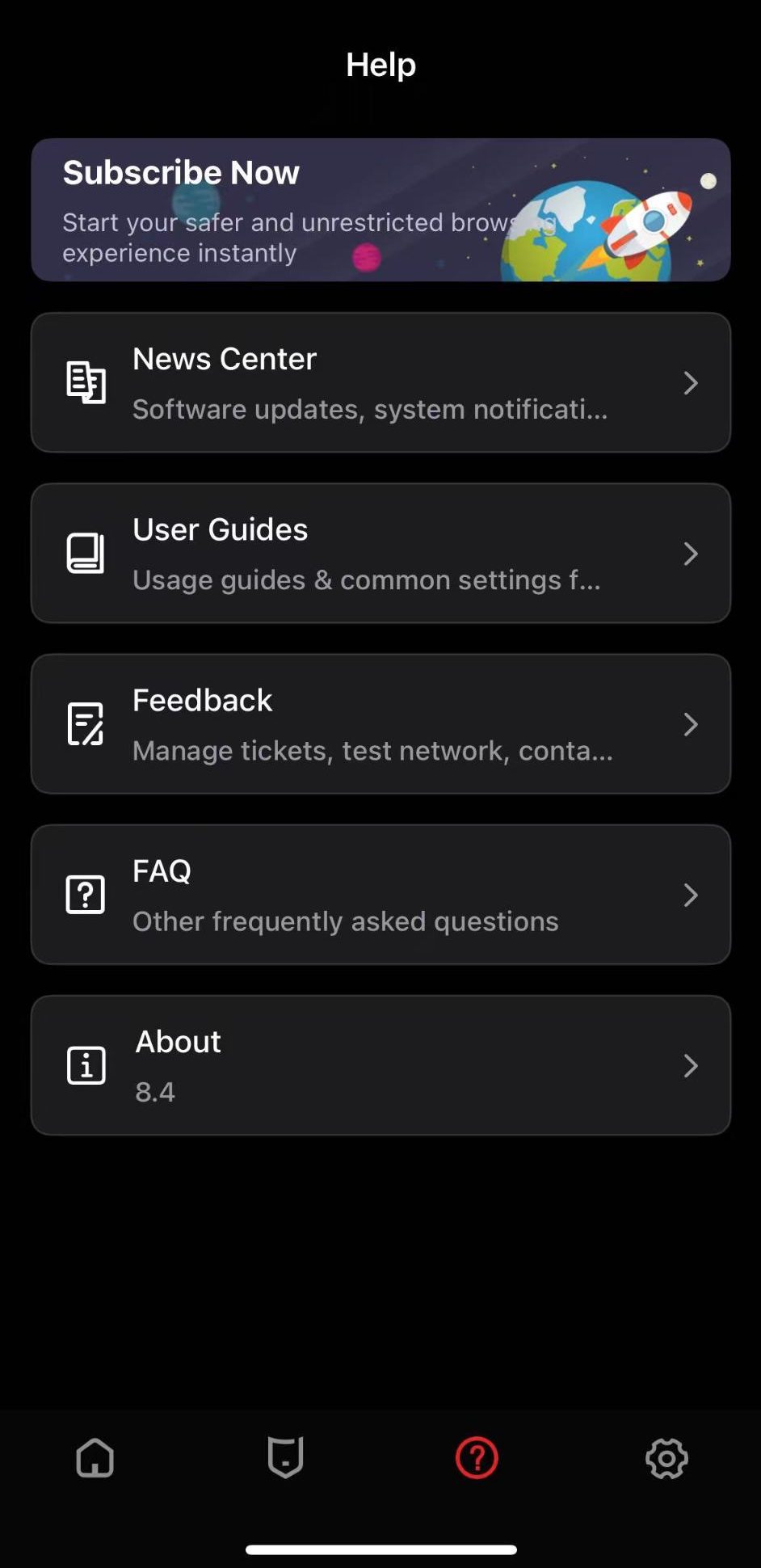Open the User Guides row
Viewport: 761px width, 1568px height.
[380, 553]
